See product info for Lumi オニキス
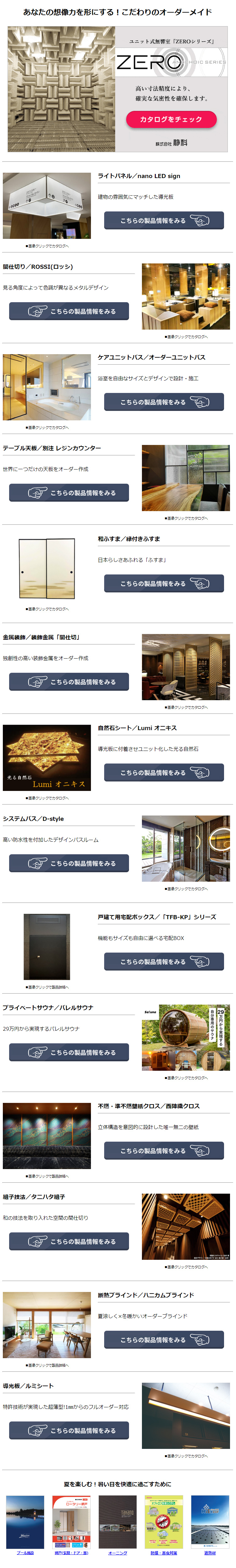236x1568 pixels. click(x=164, y=772)
